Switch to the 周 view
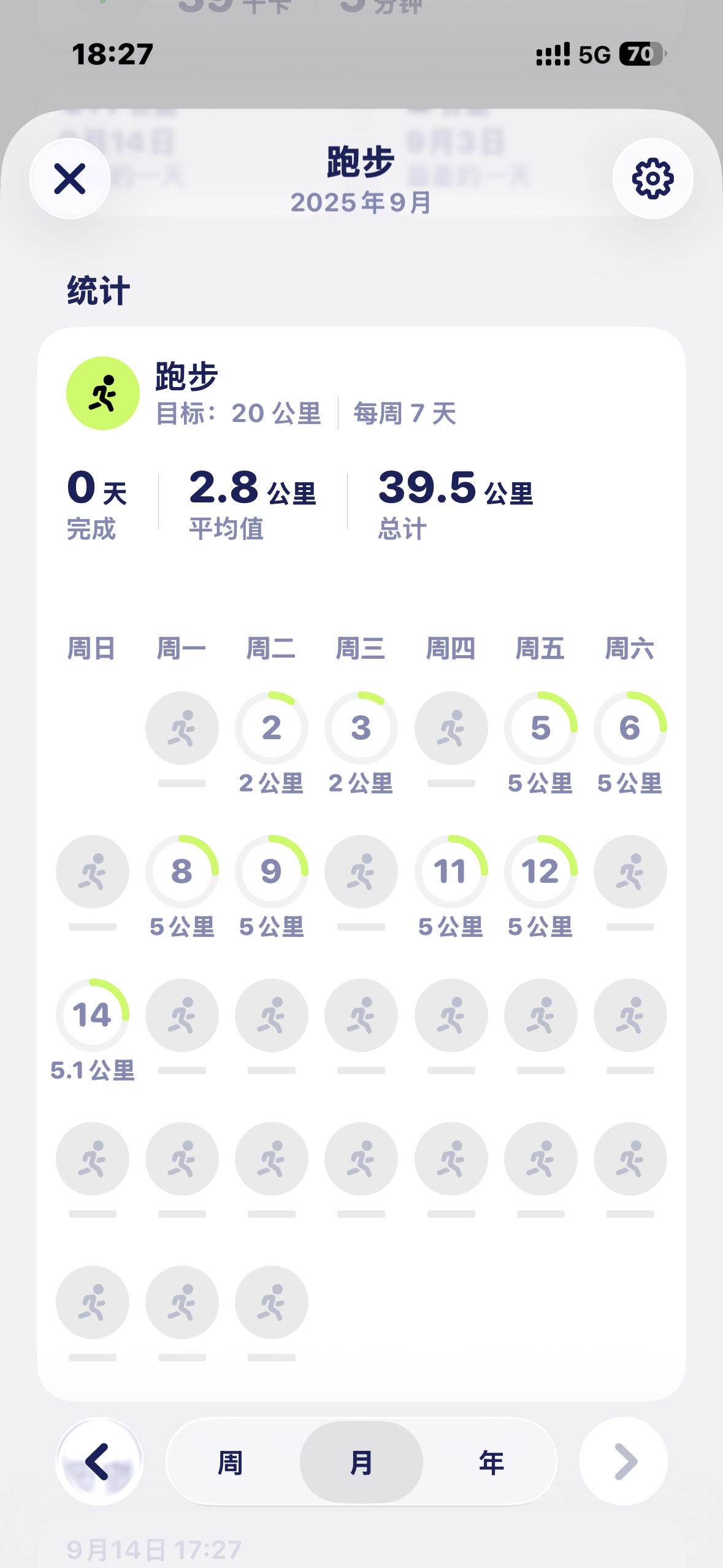 (x=231, y=1462)
